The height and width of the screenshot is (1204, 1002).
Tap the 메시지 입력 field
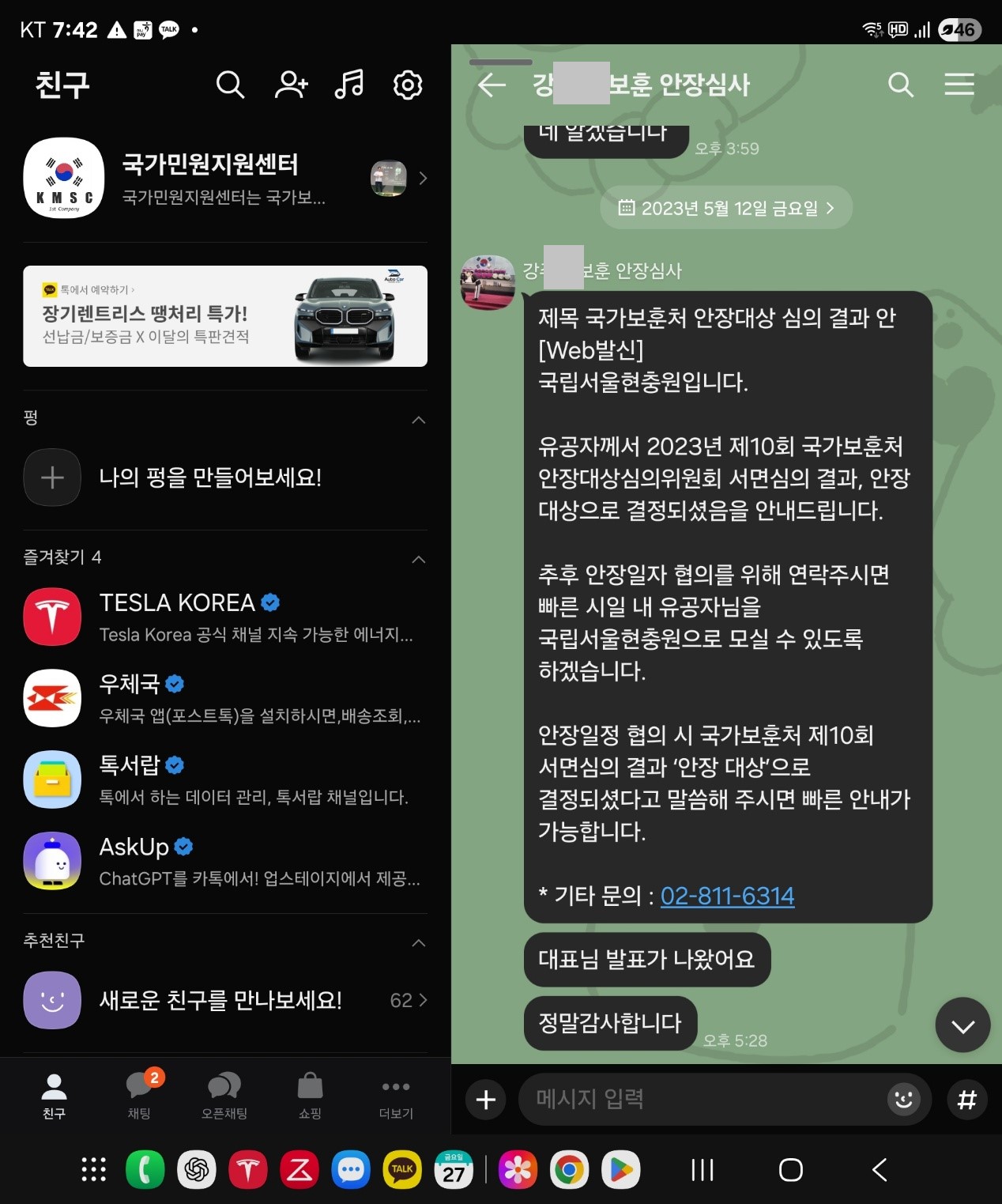[x=703, y=1099]
